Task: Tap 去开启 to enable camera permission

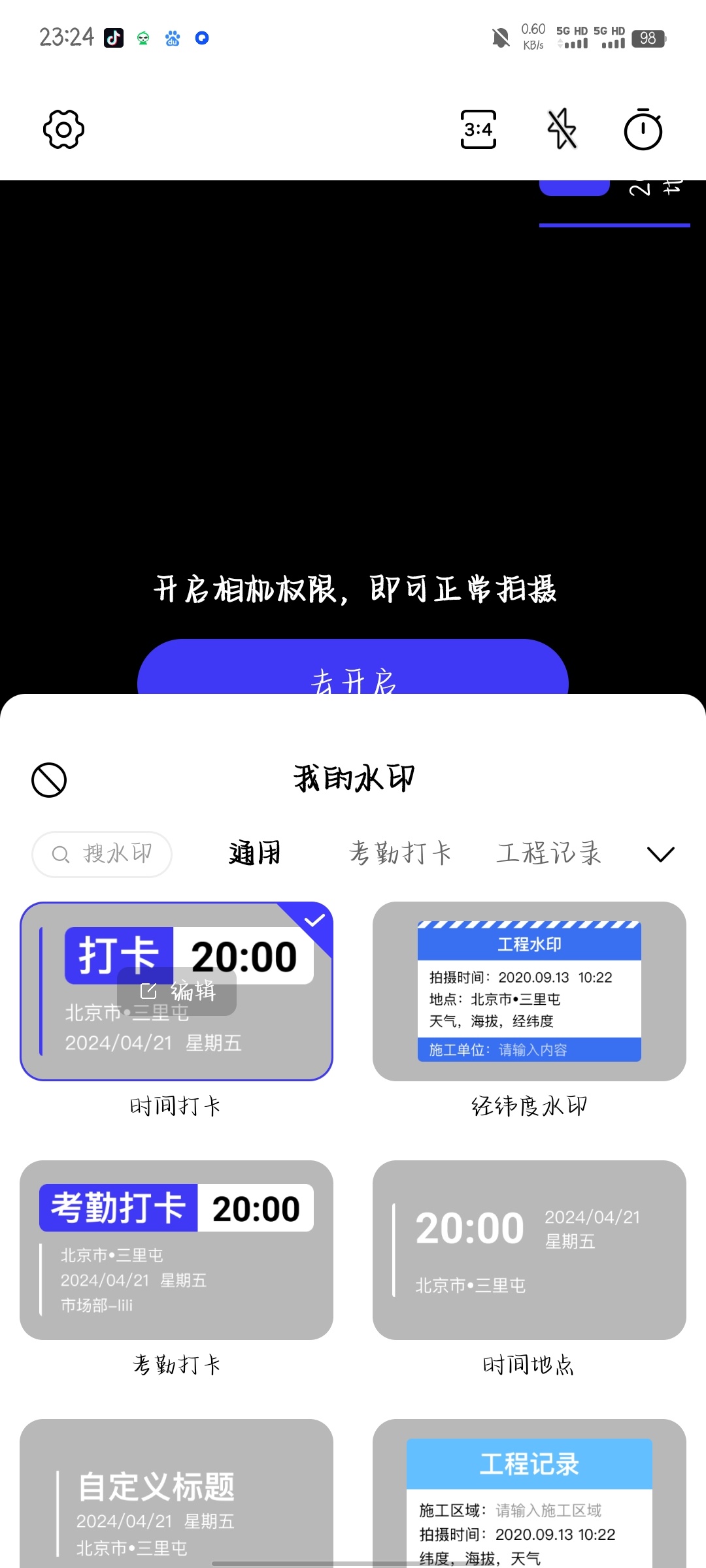Action: coord(353,673)
